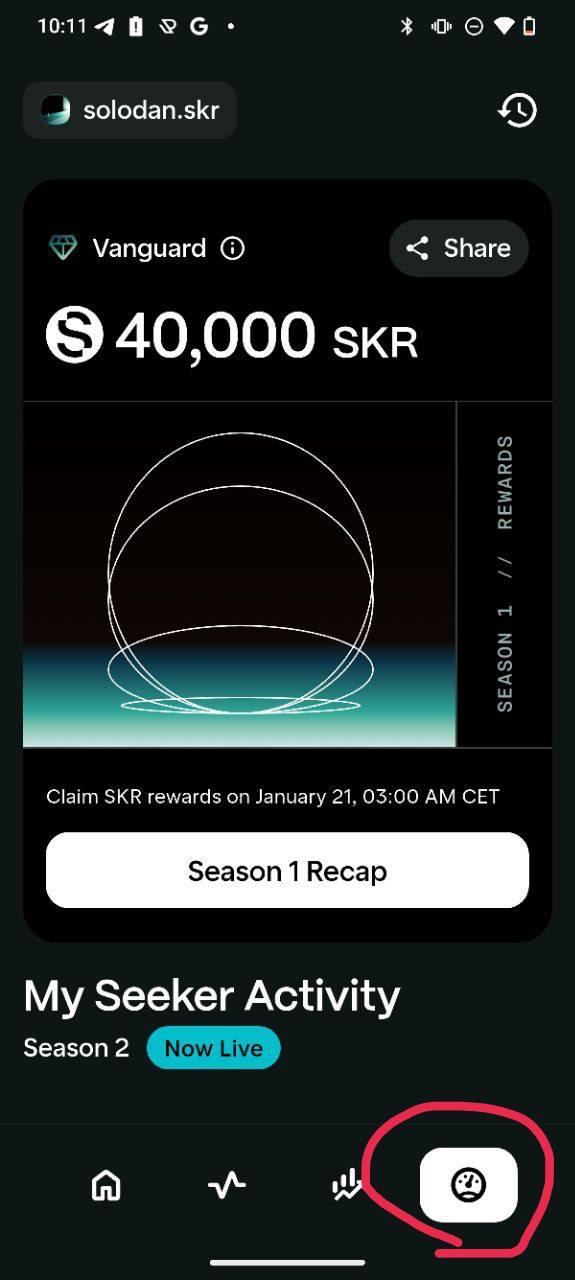Tap the info icon next to Vanguard
575x1280 pixels.
232,248
